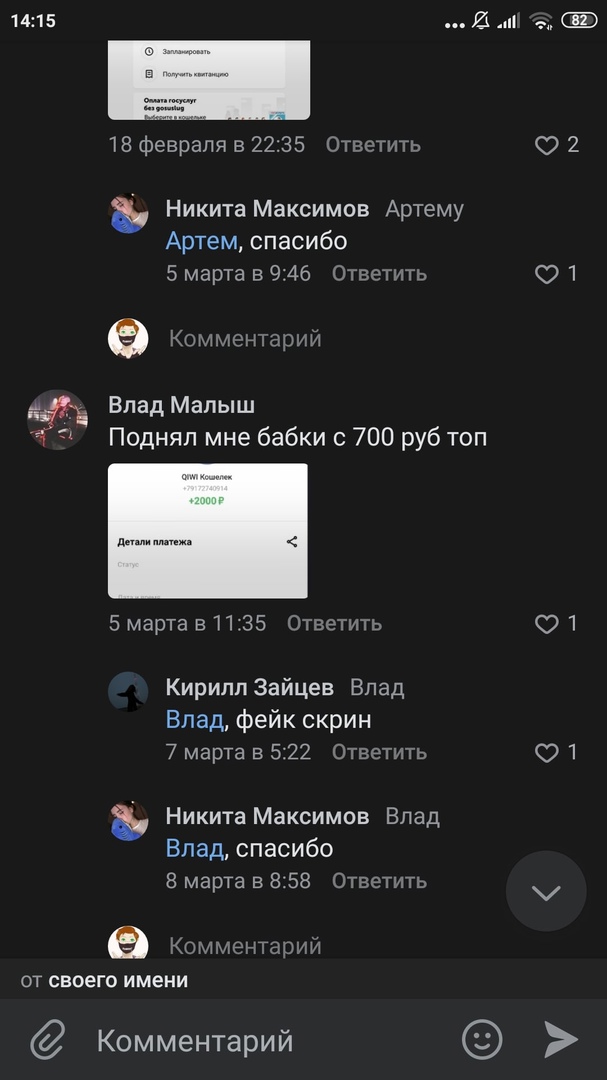
Task: Reply to the 7 марта в 5:22 comment
Action: [379, 752]
